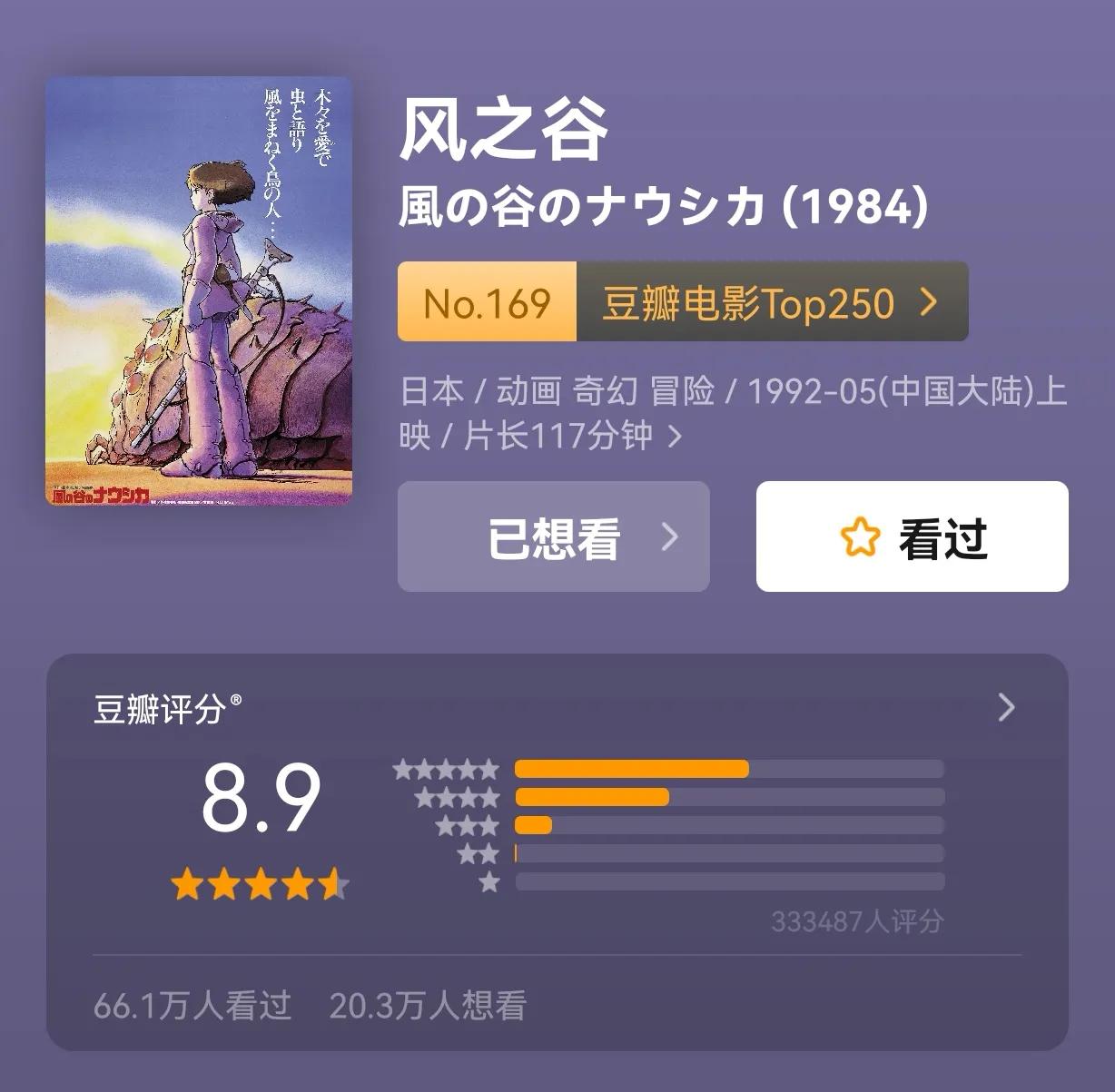Mark the film as 看过
Image resolution: width=1115 pixels, height=1092 pixels.
pyautogui.click(x=912, y=537)
